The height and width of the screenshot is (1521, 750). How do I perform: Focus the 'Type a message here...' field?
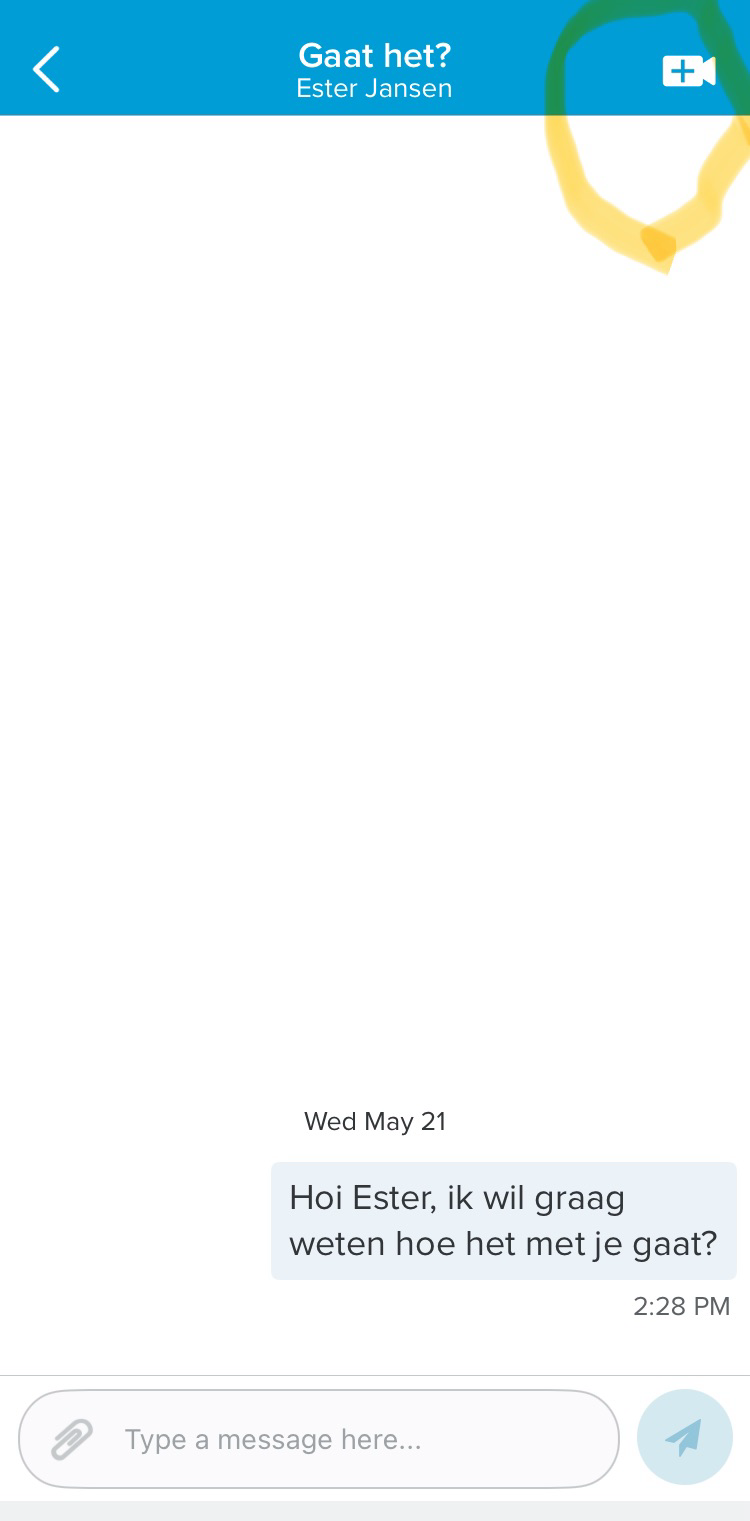[x=319, y=1439]
